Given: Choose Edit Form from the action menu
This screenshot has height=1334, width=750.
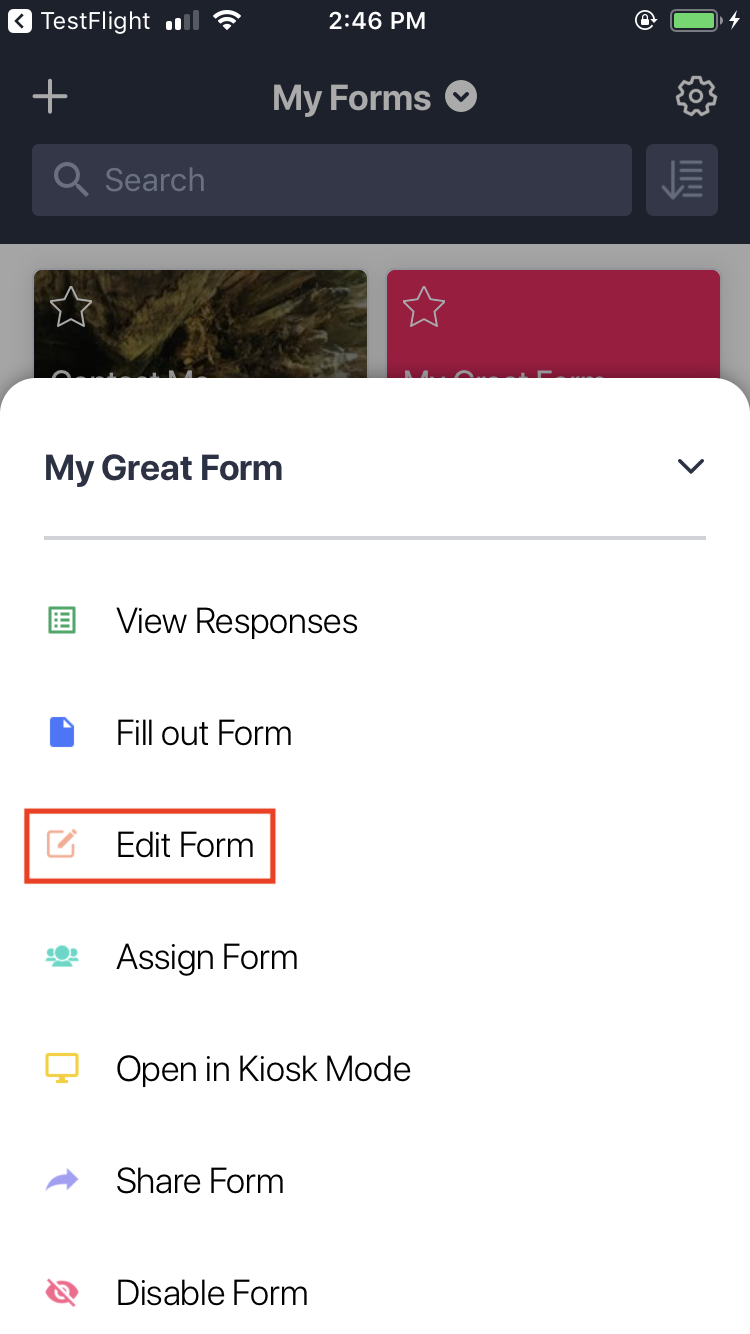Looking at the screenshot, I should (x=185, y=844).
